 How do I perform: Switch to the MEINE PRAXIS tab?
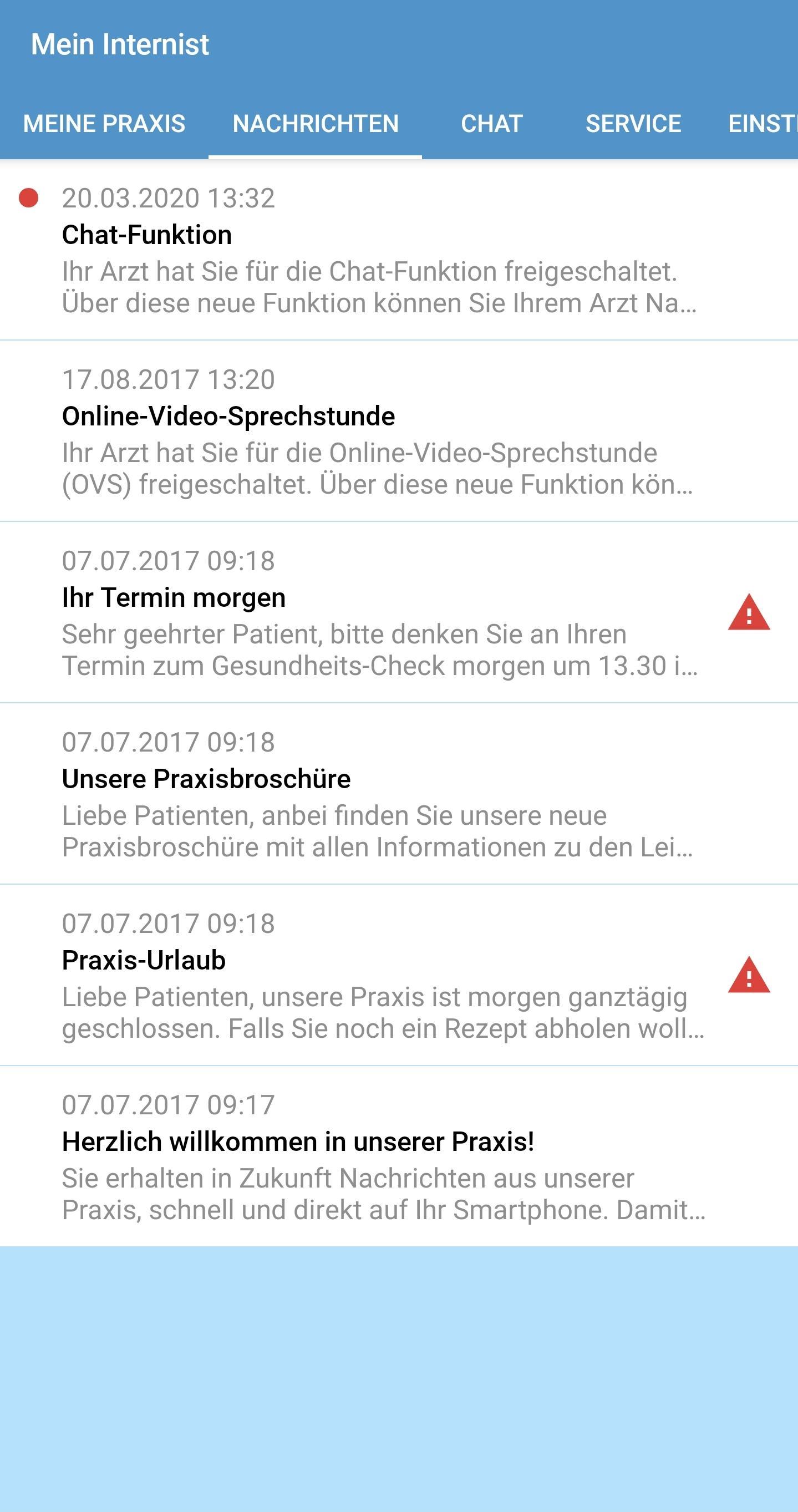pos(103,123)
